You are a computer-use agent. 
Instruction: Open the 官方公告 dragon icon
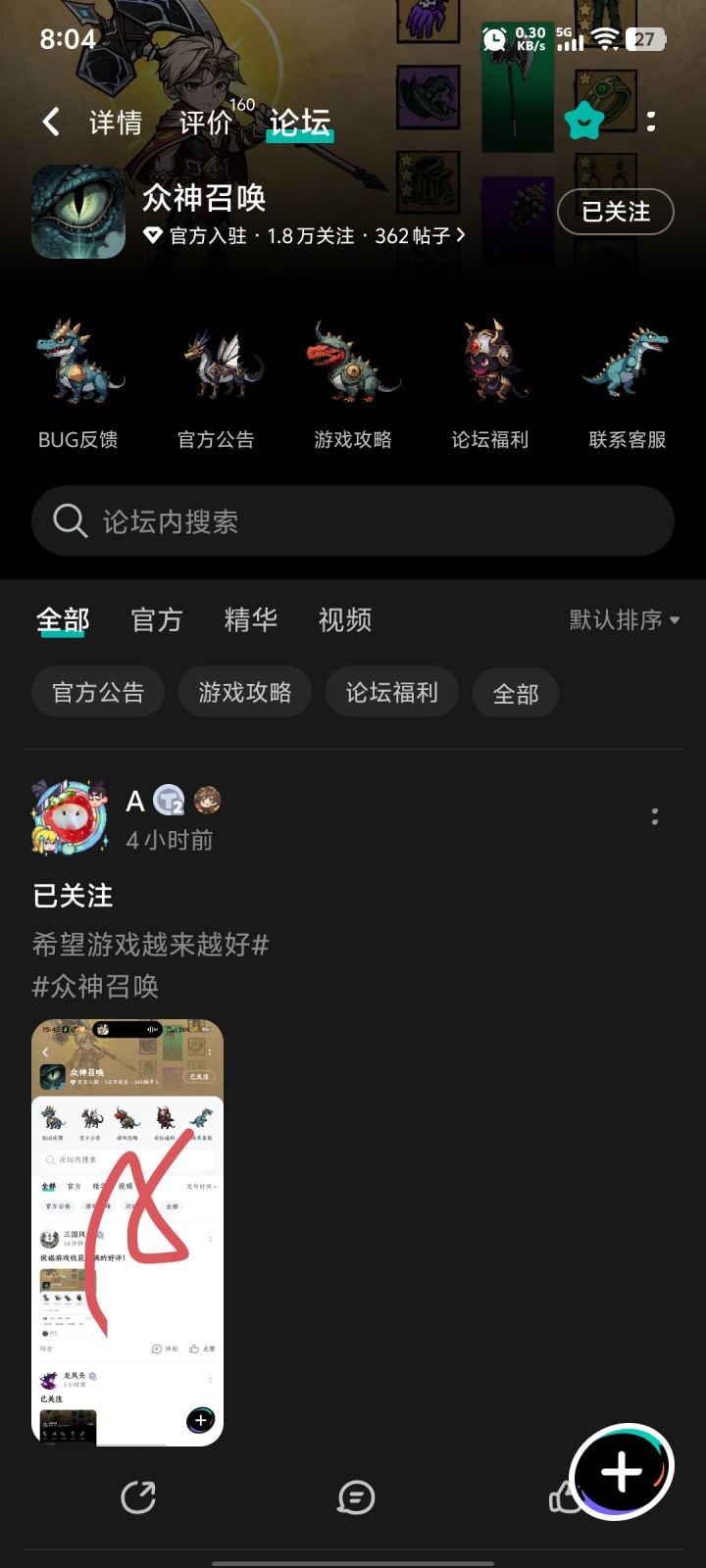click(x=216, y=367)
